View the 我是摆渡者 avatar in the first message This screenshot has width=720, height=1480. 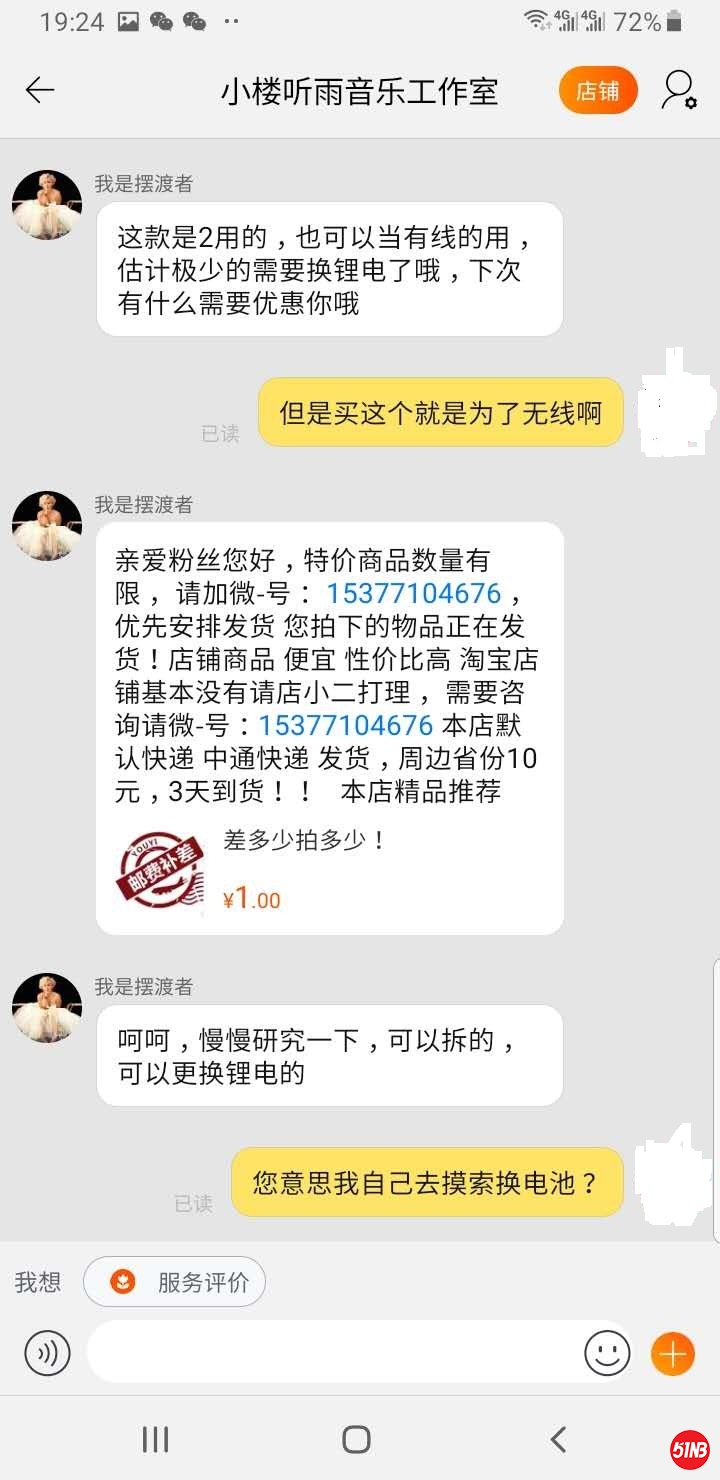(47, 205)
